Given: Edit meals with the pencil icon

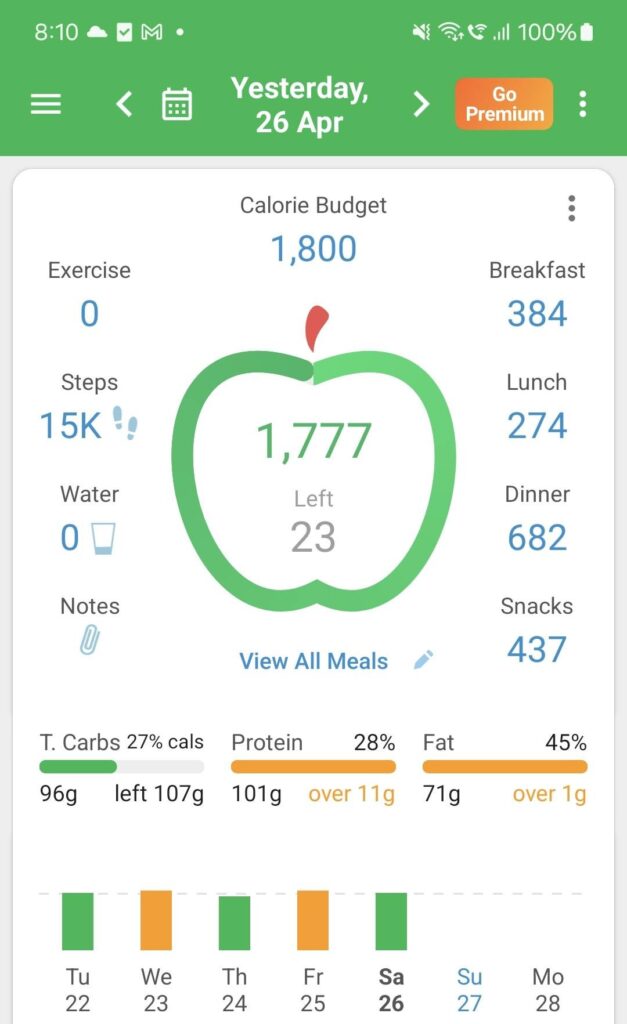Looking at the screenshot, I should coord(423,660).
